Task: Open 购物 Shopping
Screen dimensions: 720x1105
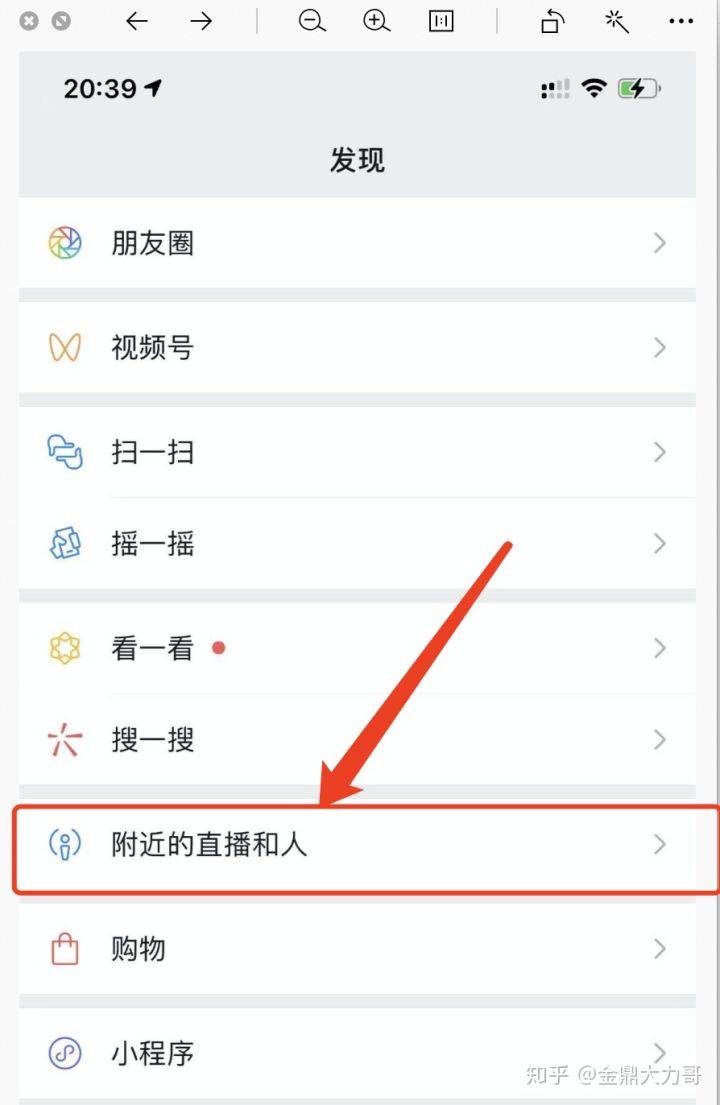Action: [357, 949]
